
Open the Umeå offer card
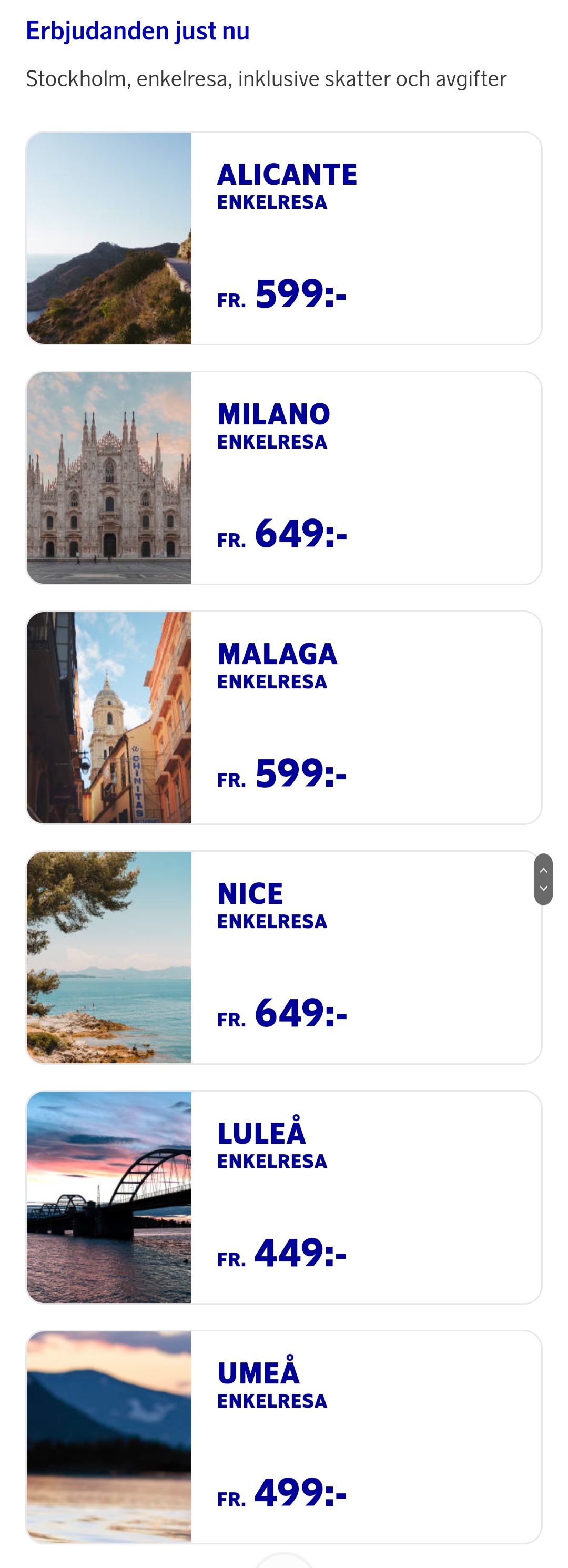[283, 1437]
